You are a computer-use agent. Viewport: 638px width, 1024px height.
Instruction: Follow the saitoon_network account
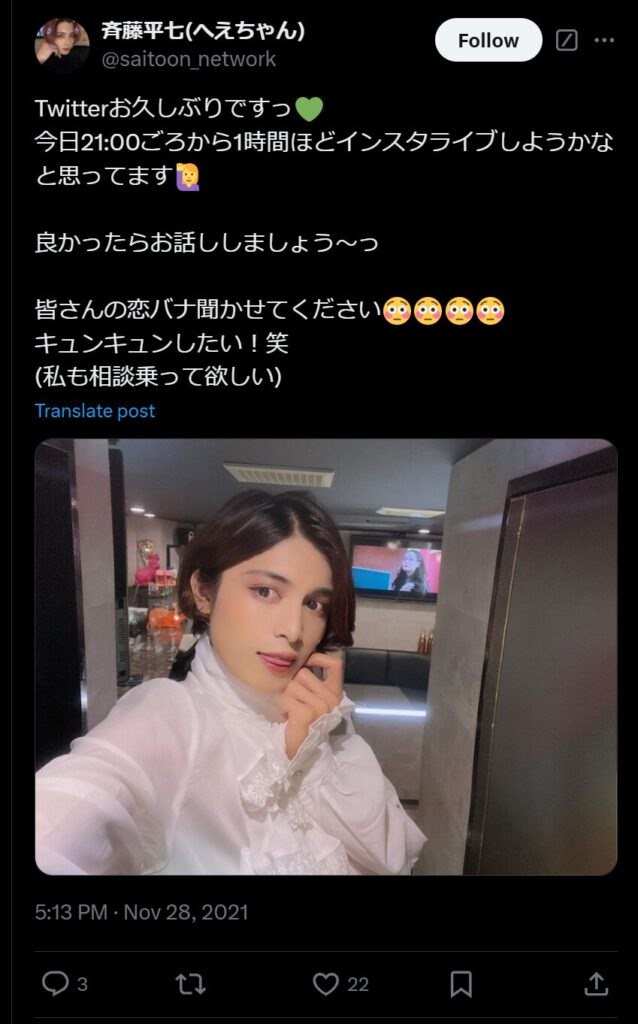[488, 40]
